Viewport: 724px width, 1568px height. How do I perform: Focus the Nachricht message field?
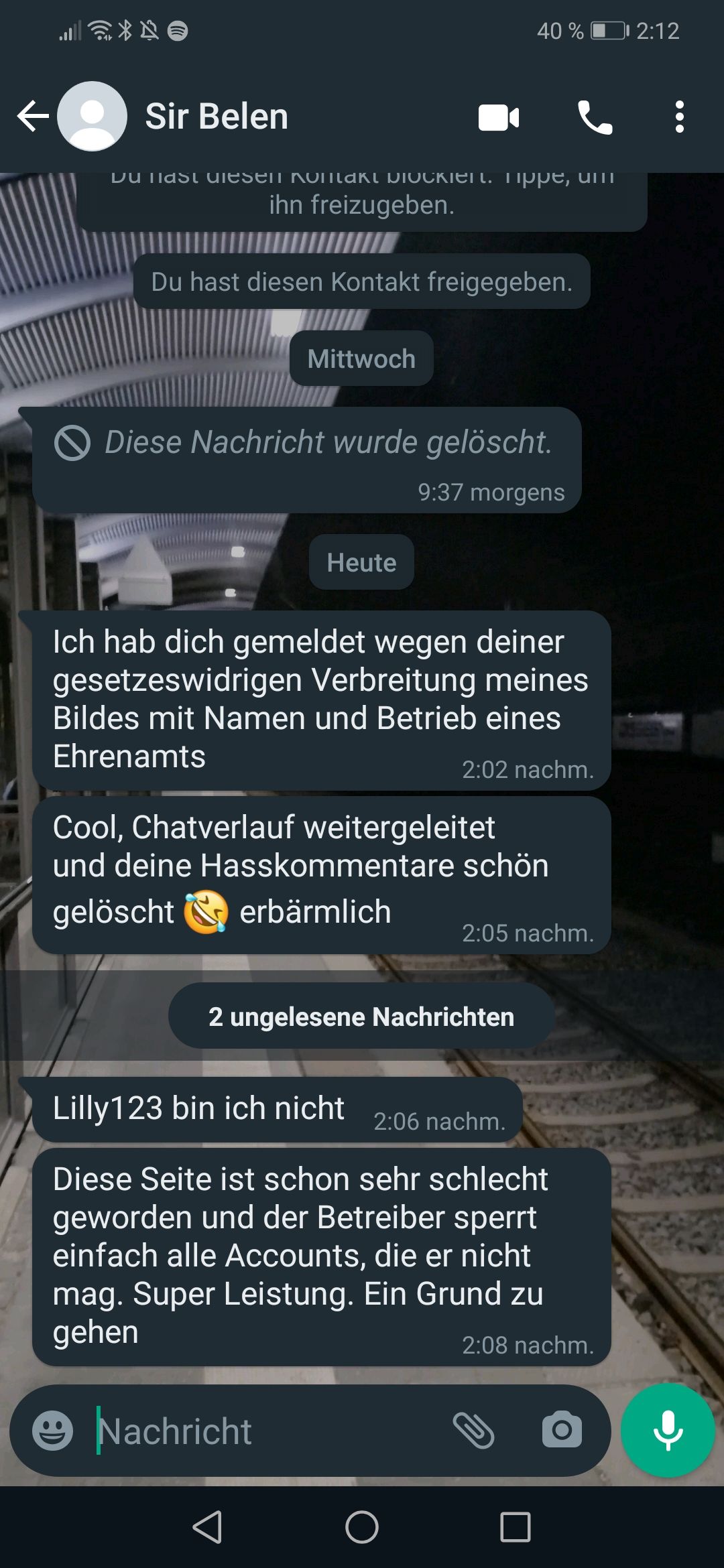(268, 1431)
